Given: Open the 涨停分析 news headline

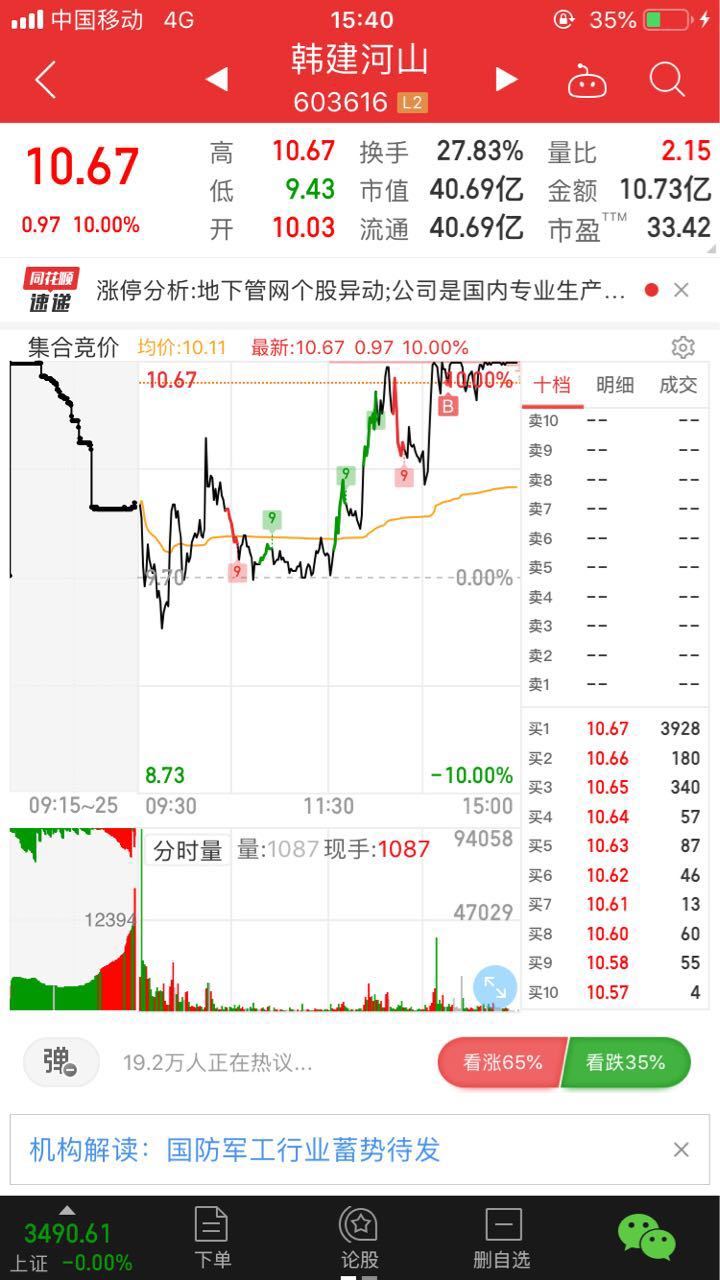Looking at the screenshot, I should point(361,290).
